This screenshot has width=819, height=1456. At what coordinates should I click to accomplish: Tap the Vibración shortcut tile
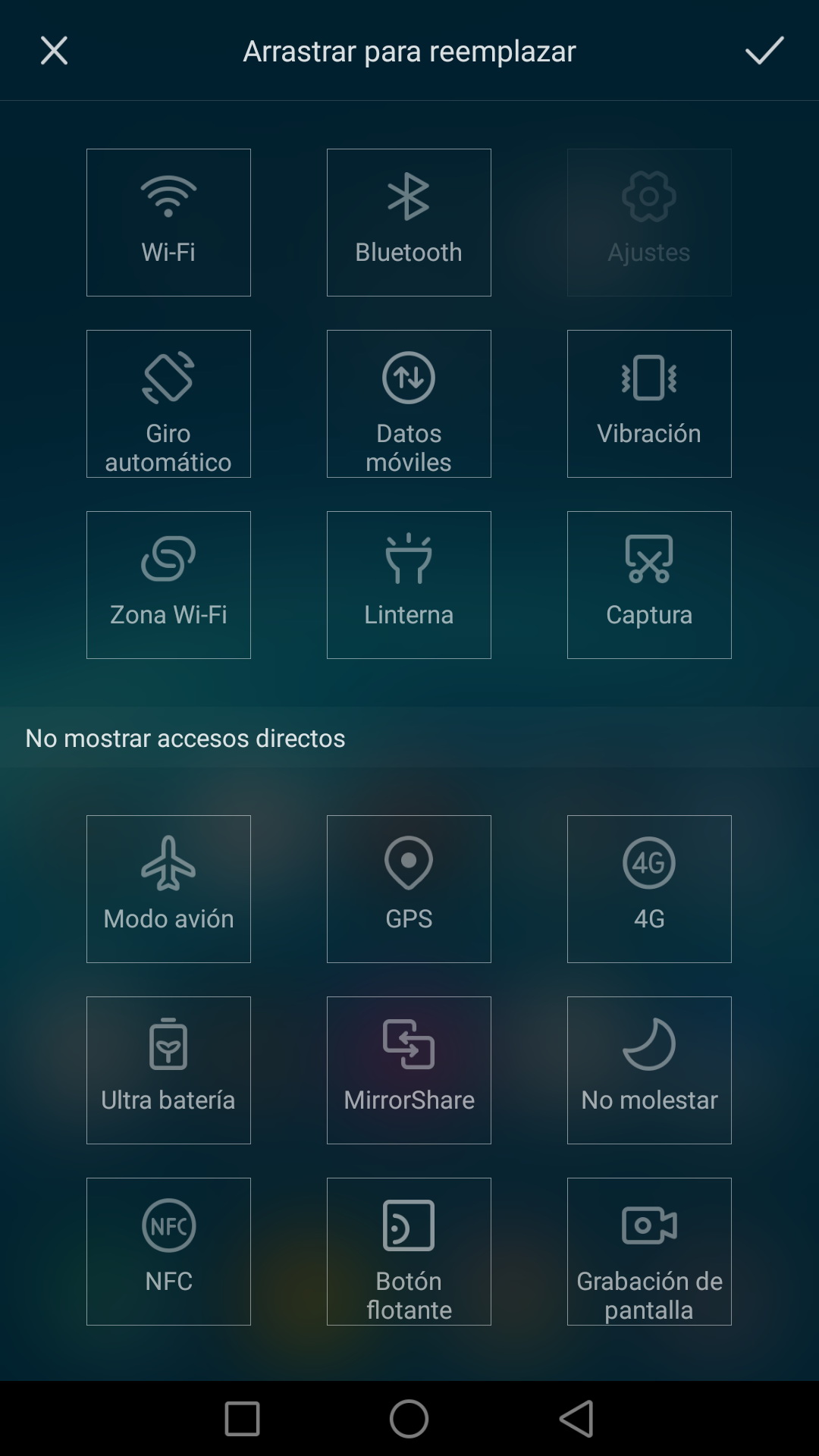tap(649, 403)
